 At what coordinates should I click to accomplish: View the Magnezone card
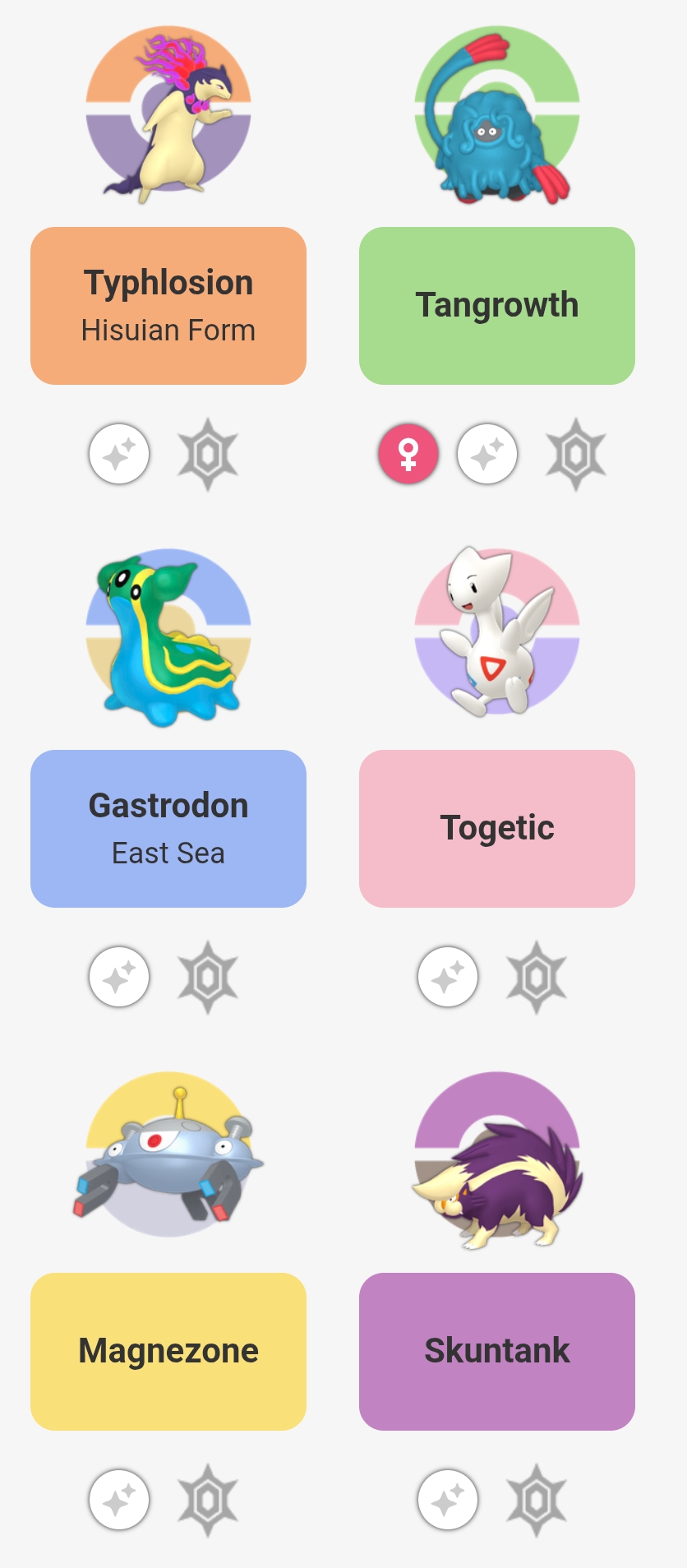[x=168, y=1351]
